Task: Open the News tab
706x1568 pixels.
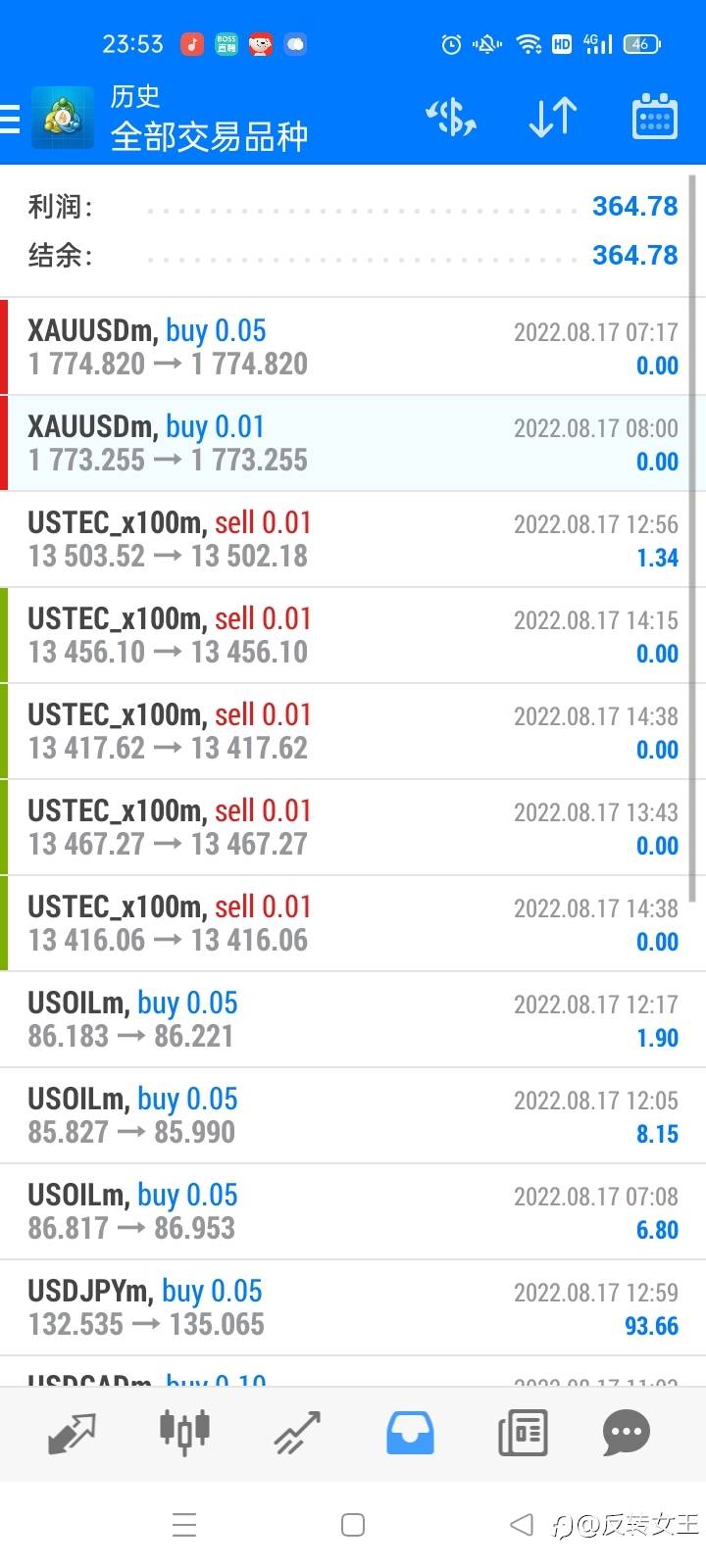Action: pyautogui.click(x=523, y=1433)
